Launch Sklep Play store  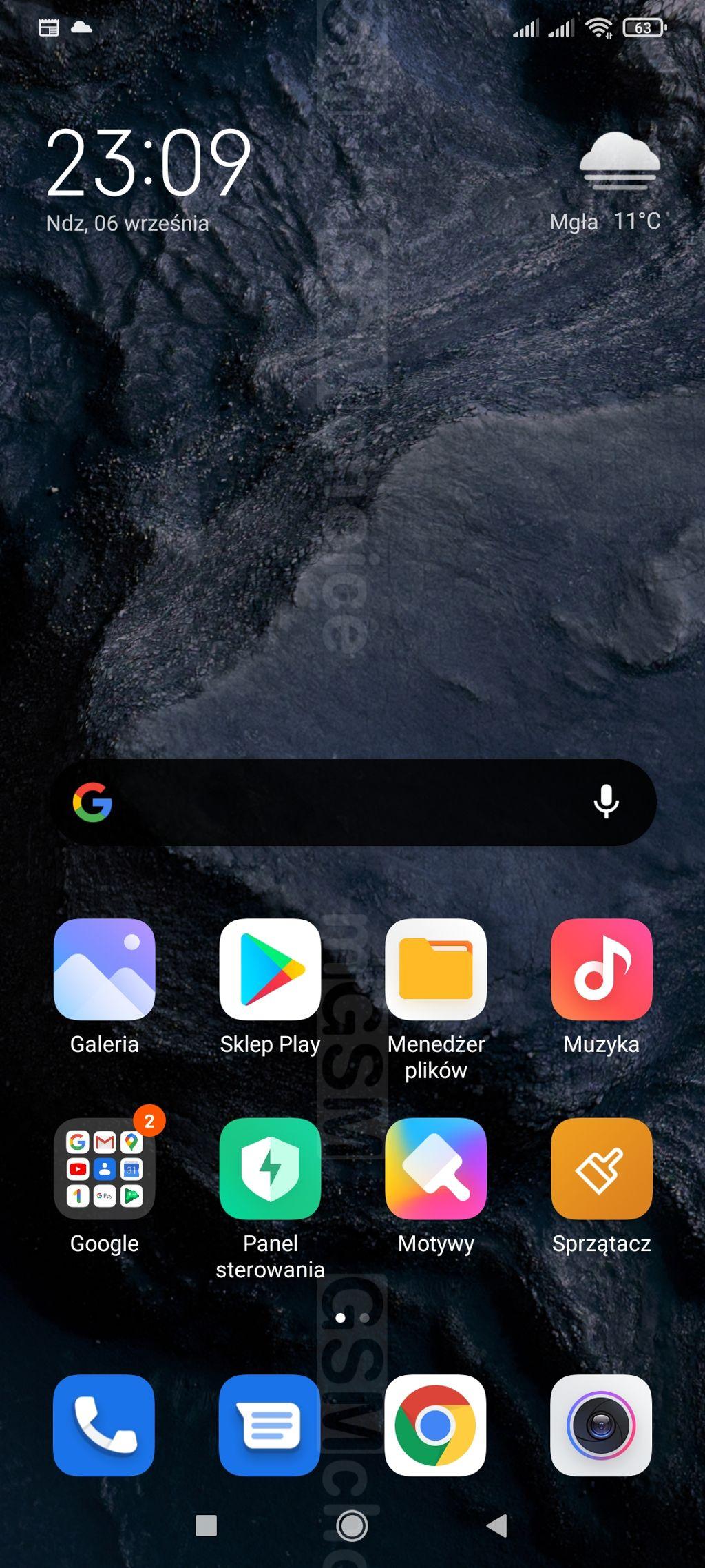point(270,969)
